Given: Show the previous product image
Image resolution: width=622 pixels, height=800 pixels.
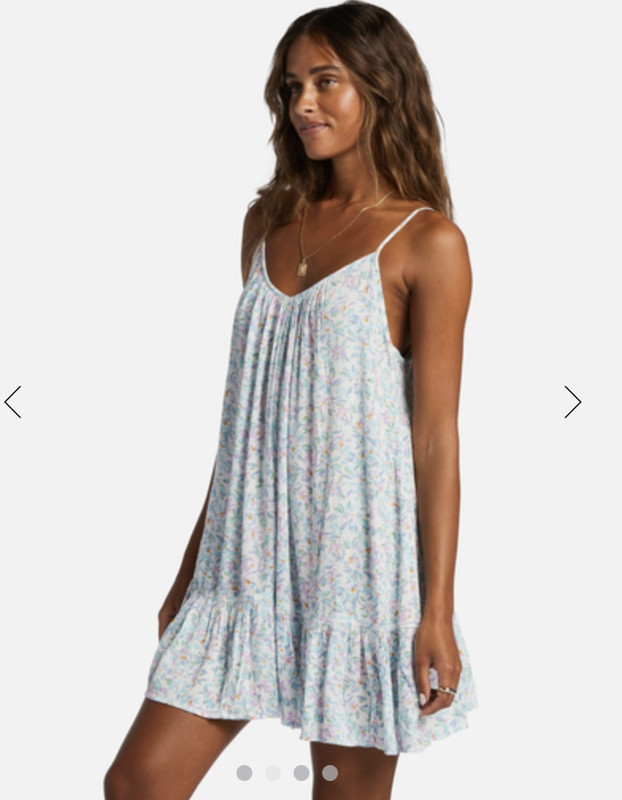Looking at the screenshot, I should 13,402.
